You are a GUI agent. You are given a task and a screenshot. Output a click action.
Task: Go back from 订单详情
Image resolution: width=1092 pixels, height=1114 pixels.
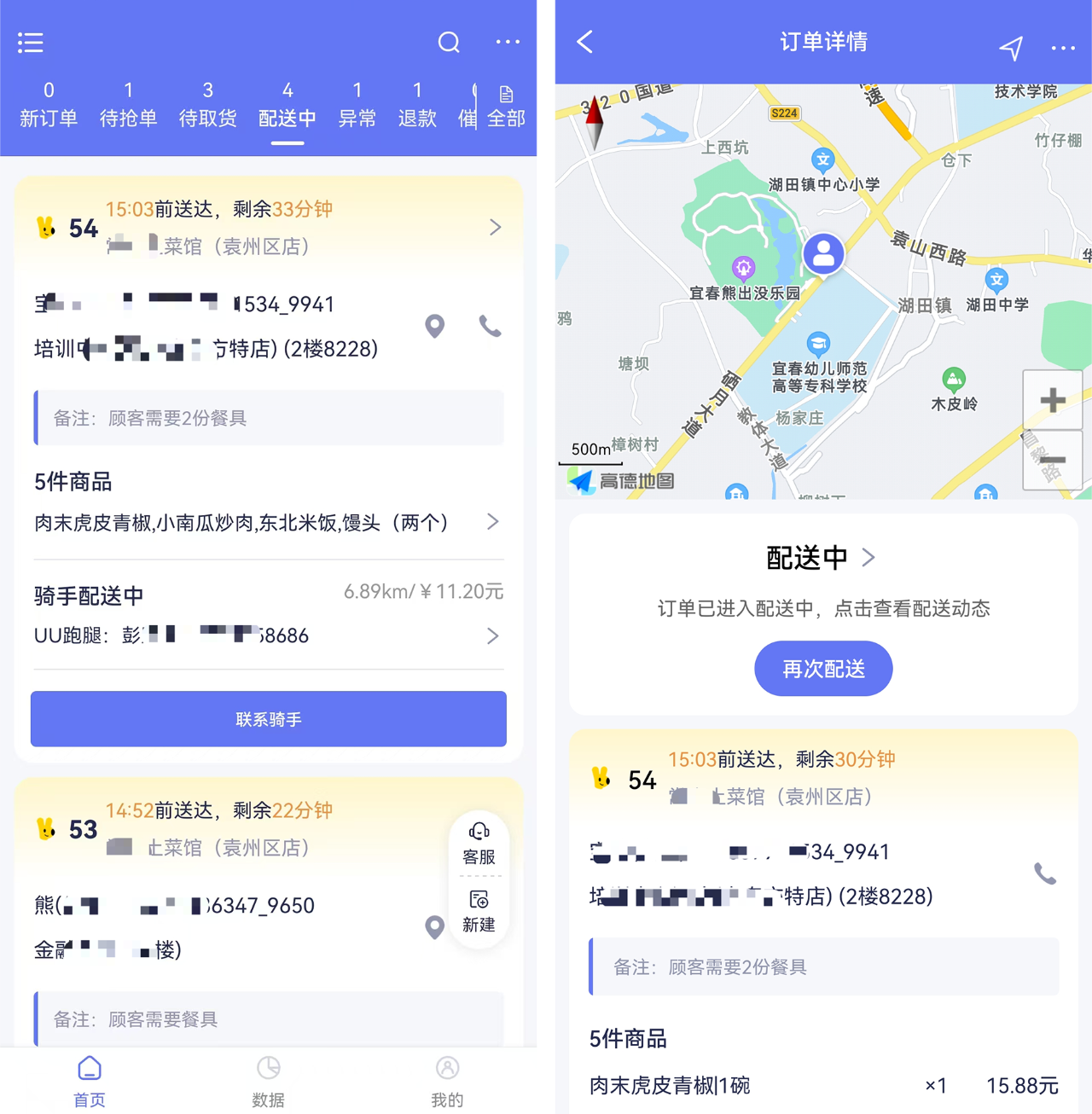pos(585,42)
